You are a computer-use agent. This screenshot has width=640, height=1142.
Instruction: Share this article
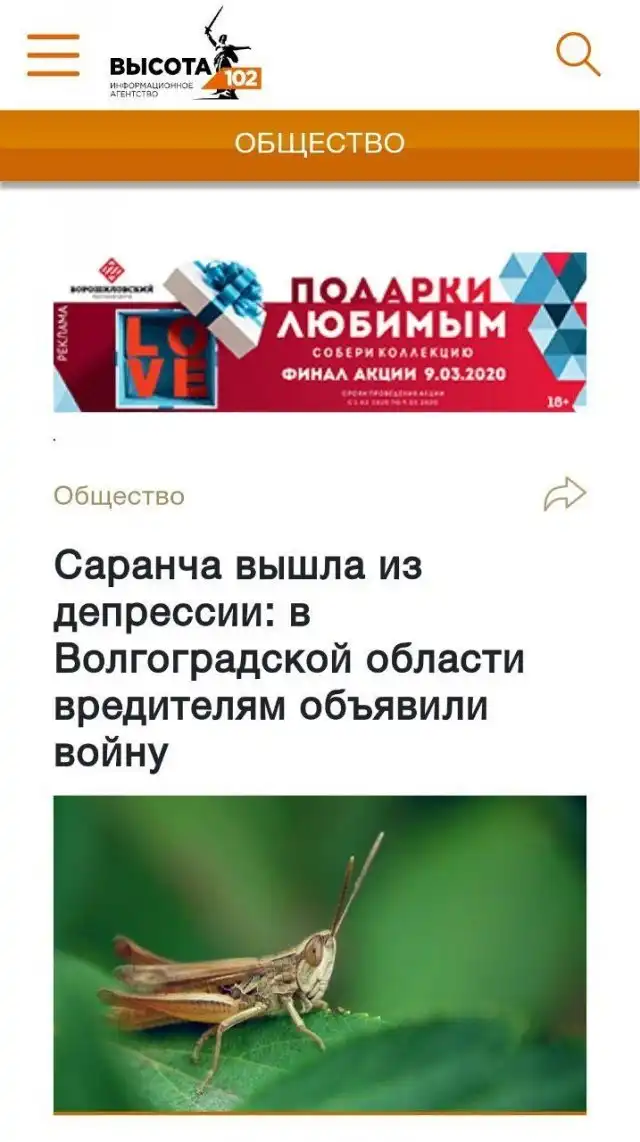(564, 494)
